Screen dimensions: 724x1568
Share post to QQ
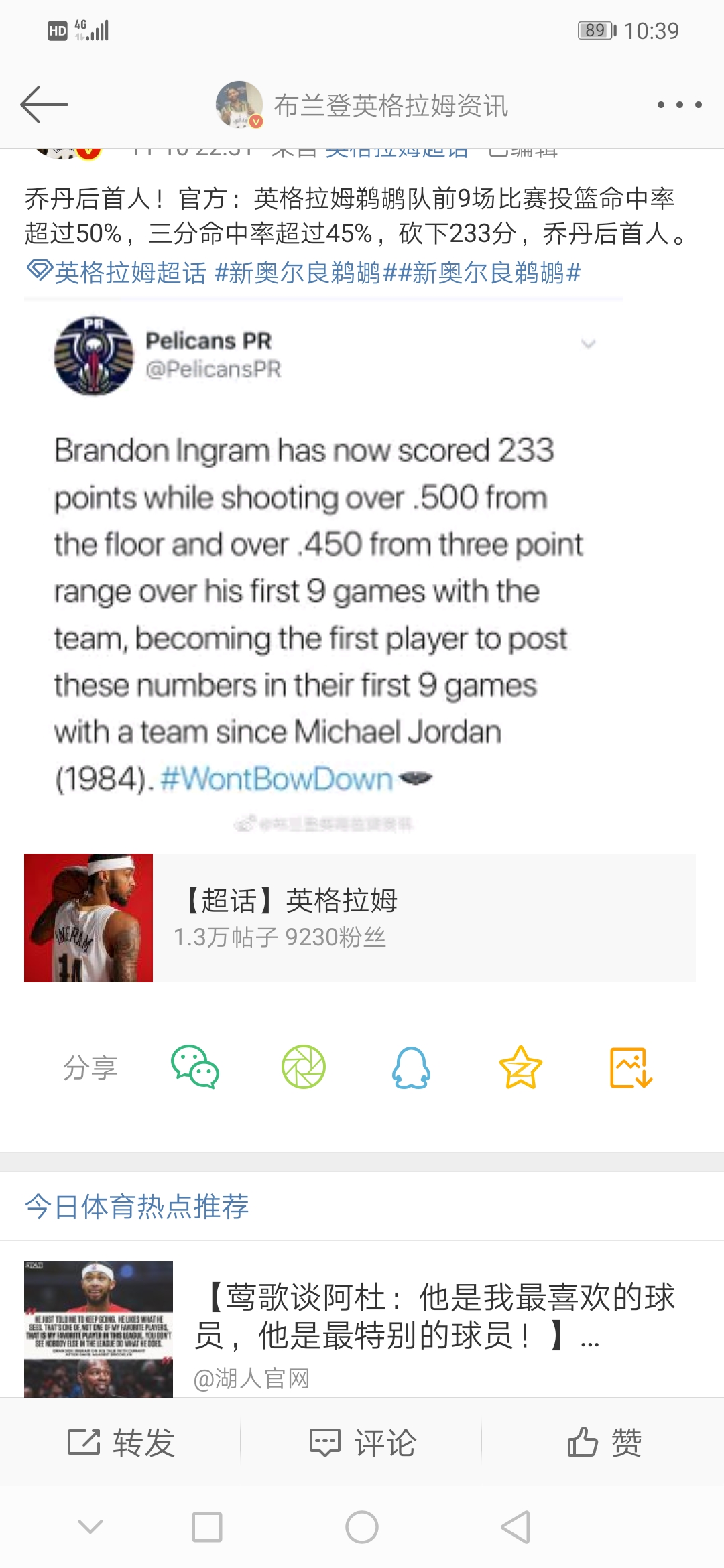click(411, 1067)
